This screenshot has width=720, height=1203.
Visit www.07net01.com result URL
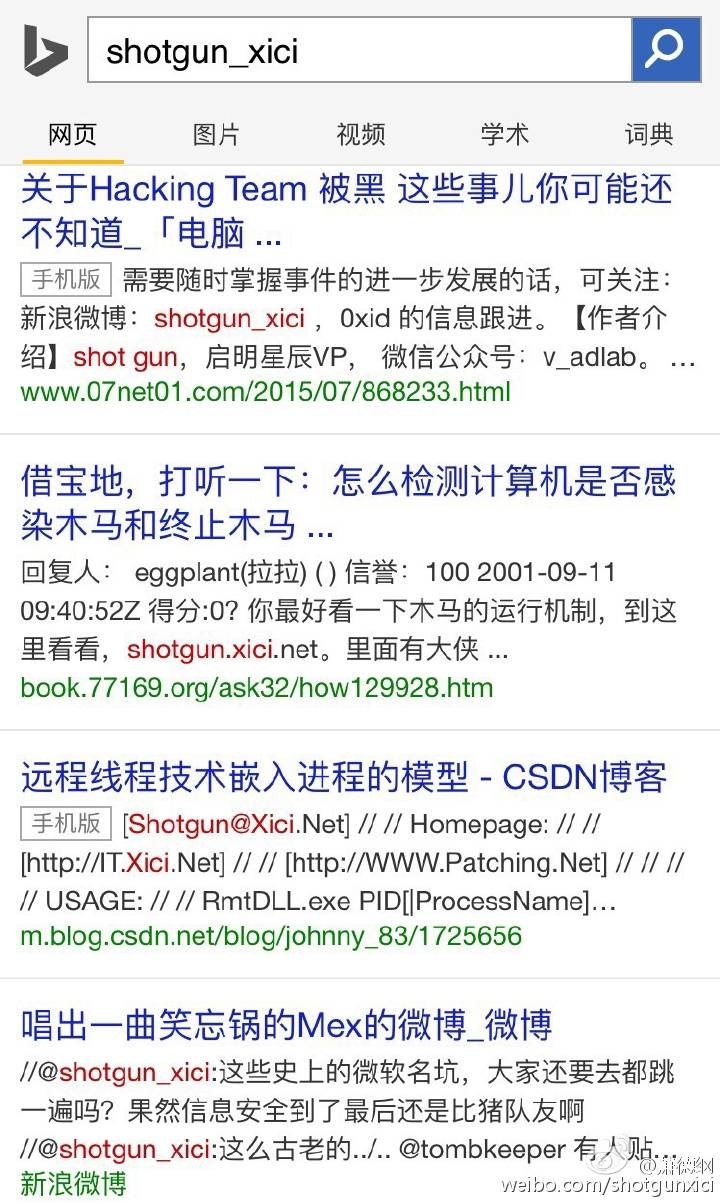pyautogui.click(x=266, y=392)
